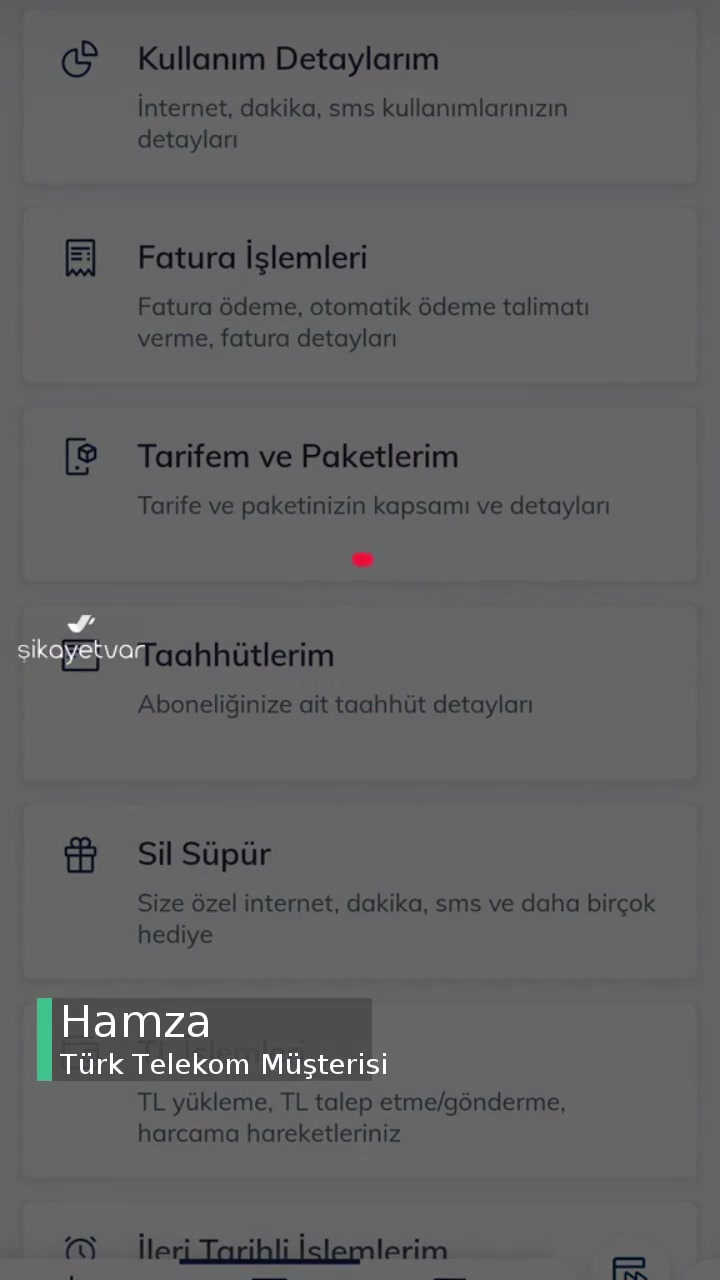
Task: Tap the Tarifem ve Paketlerim phone icon
Action: point(79,456)
